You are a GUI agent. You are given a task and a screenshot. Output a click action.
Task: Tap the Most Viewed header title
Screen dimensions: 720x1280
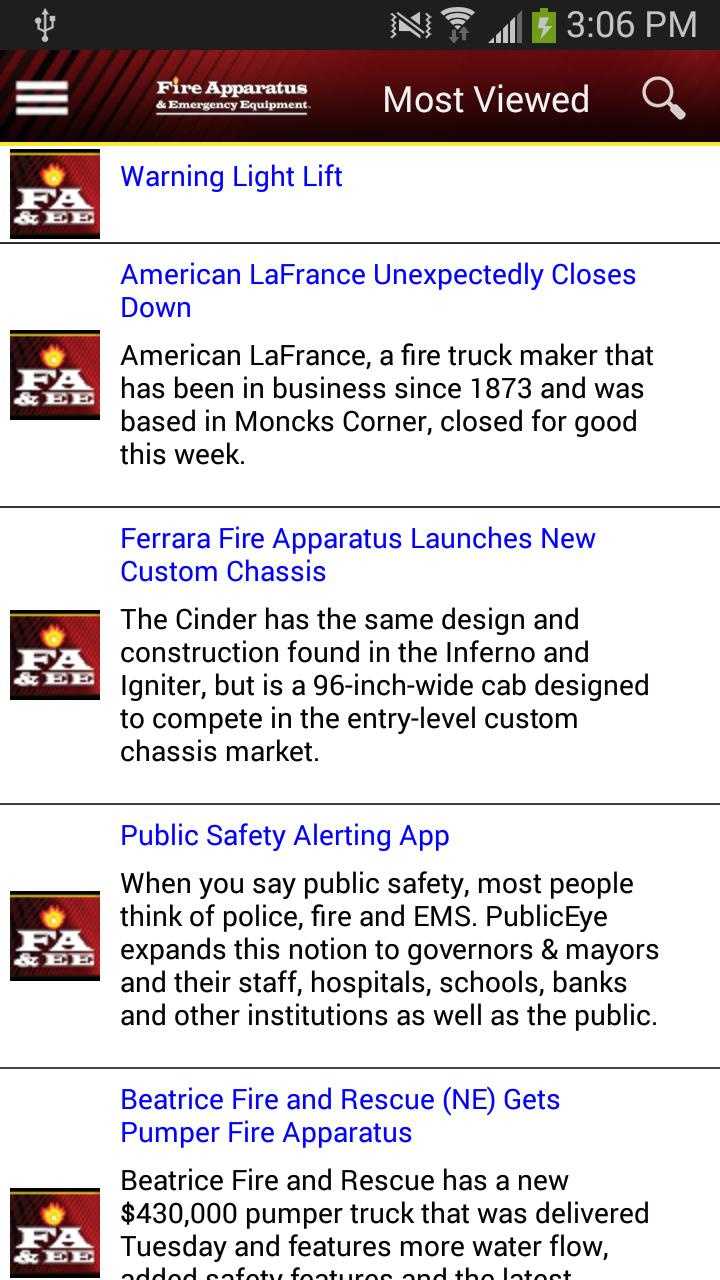pos(487,99)
